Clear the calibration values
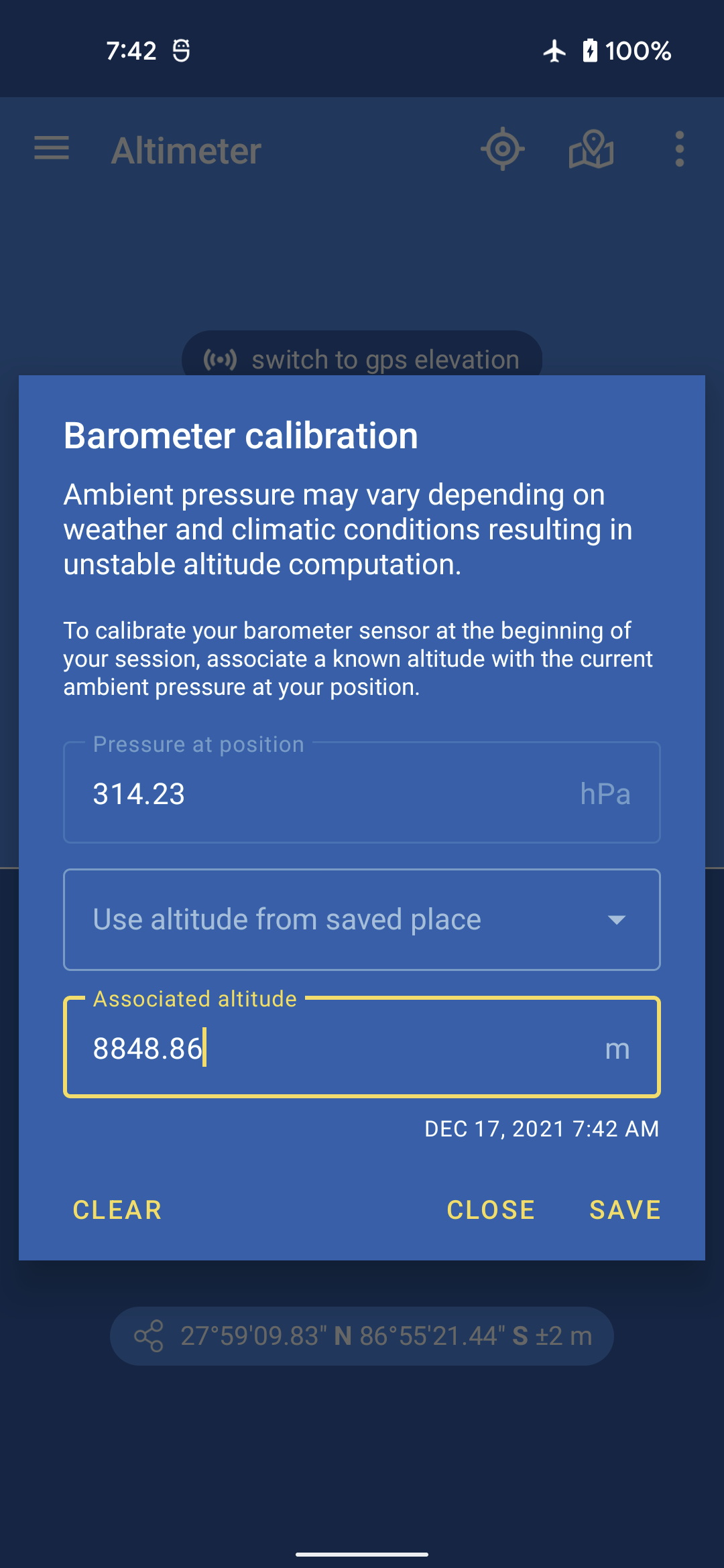The width and height of the screenshot is (724, 1568). tap(117, 1210)
